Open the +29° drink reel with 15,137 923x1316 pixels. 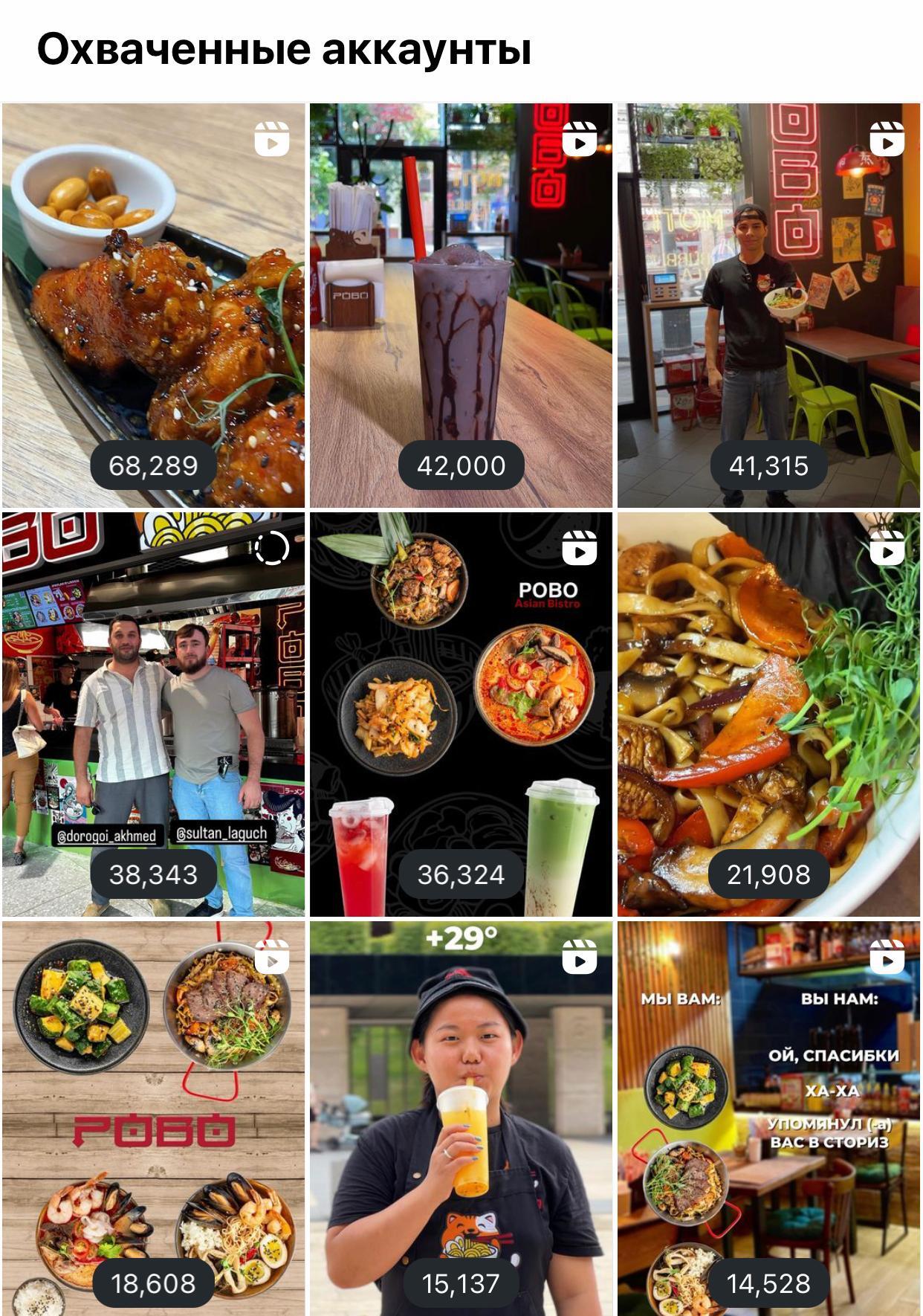click(461, 1115)
